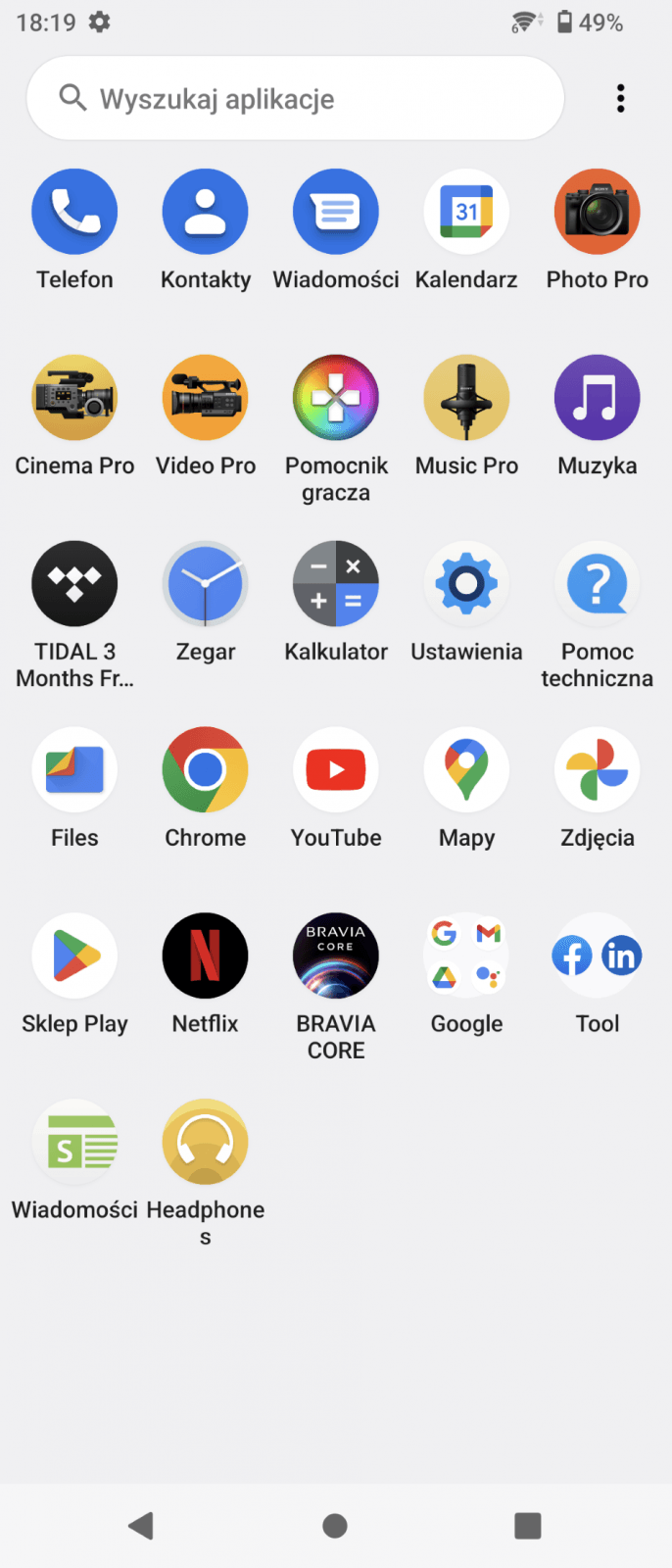This screenshot has height=1568, width=672.
Task: Open the Zegar clock app
Action: tap(205, 584)
